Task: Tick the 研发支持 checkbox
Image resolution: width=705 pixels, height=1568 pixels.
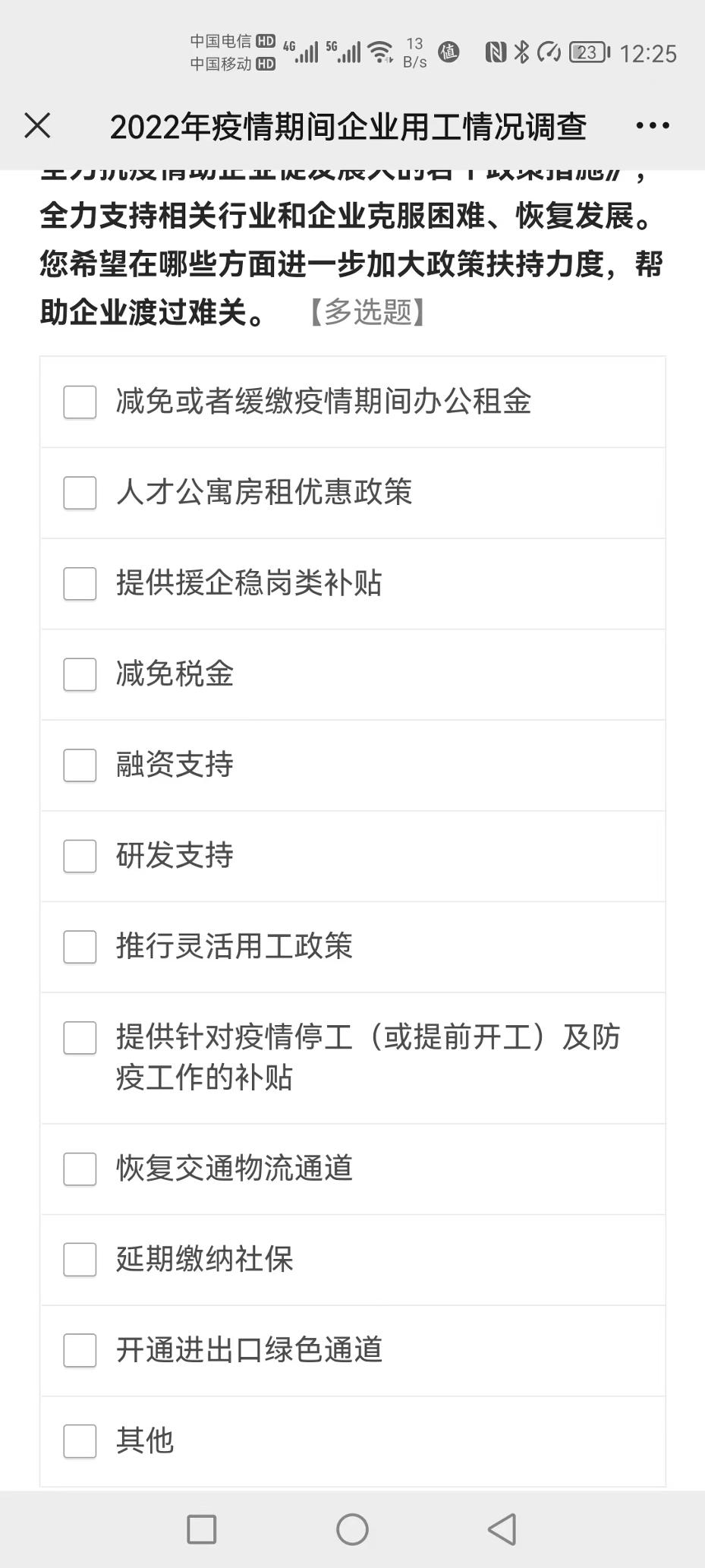Action: 80,856
